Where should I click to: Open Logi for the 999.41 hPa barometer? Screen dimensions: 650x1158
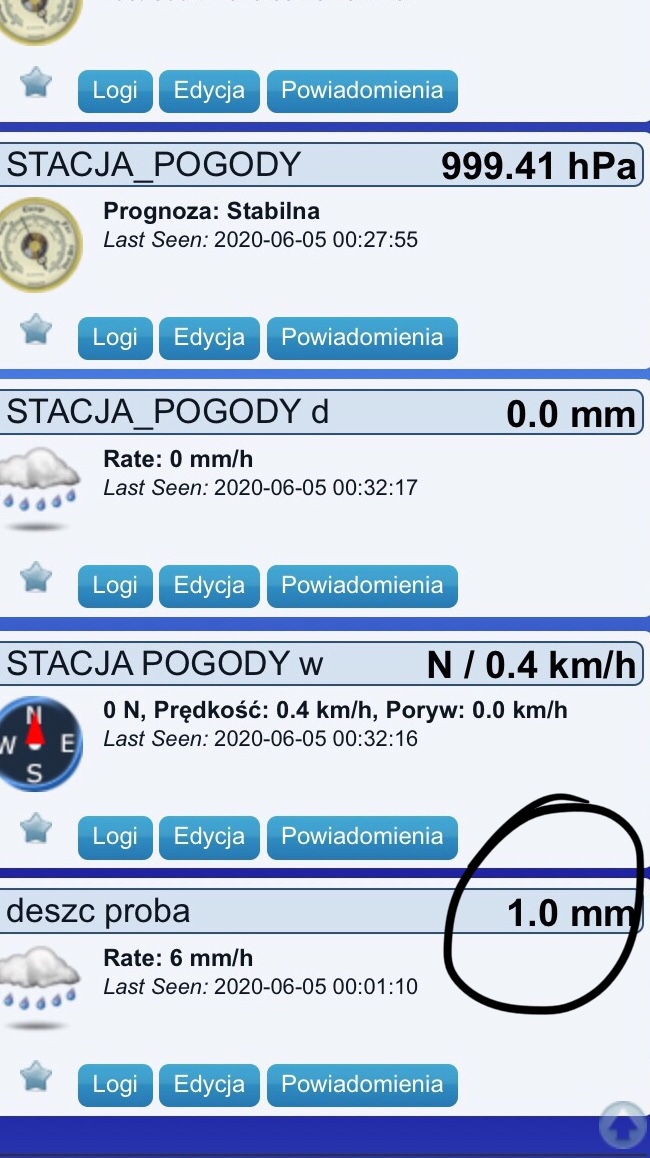click(115, 338)
